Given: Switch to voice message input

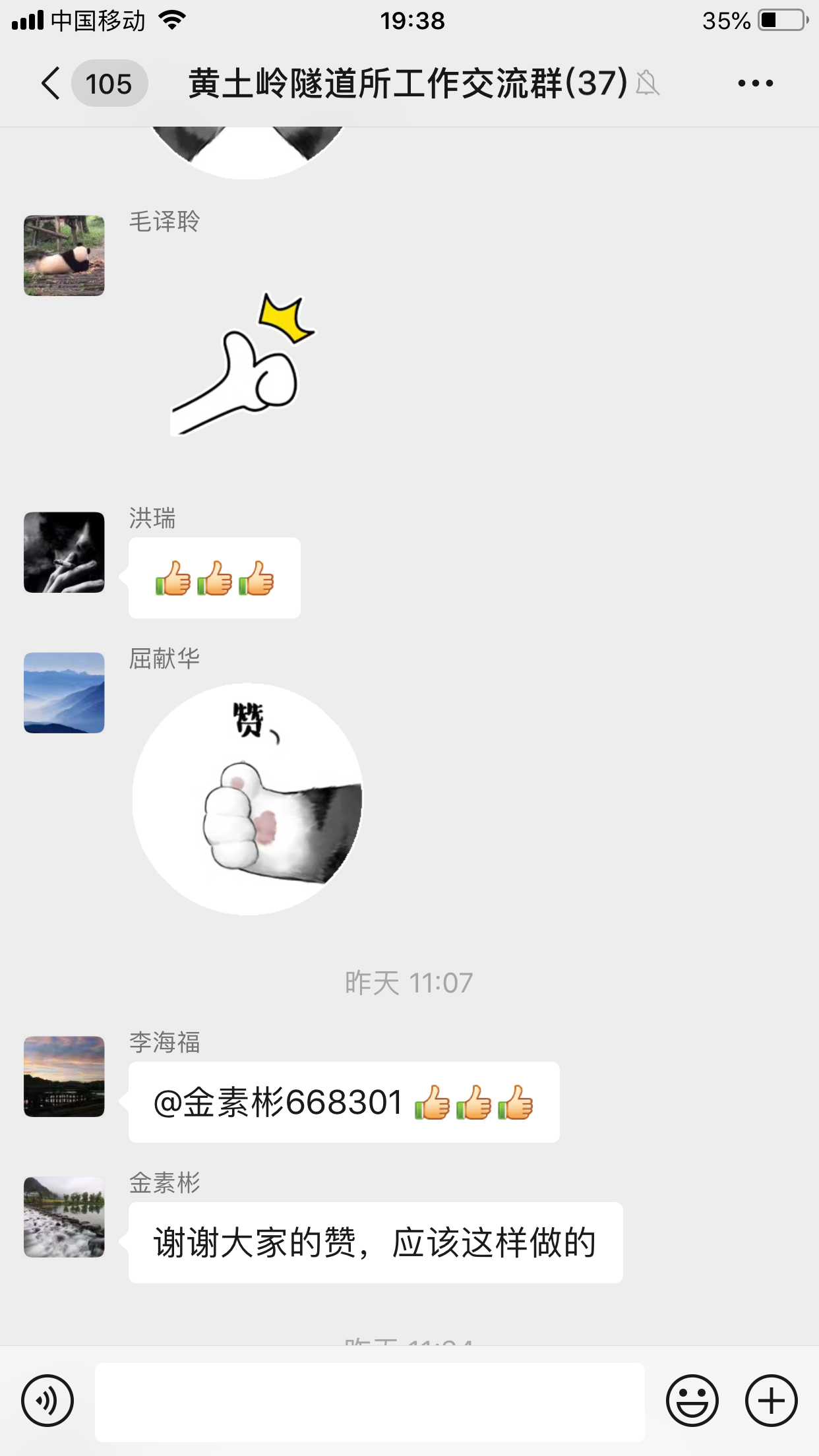Looking at the screenshot, I should (x=47, y=1401).
